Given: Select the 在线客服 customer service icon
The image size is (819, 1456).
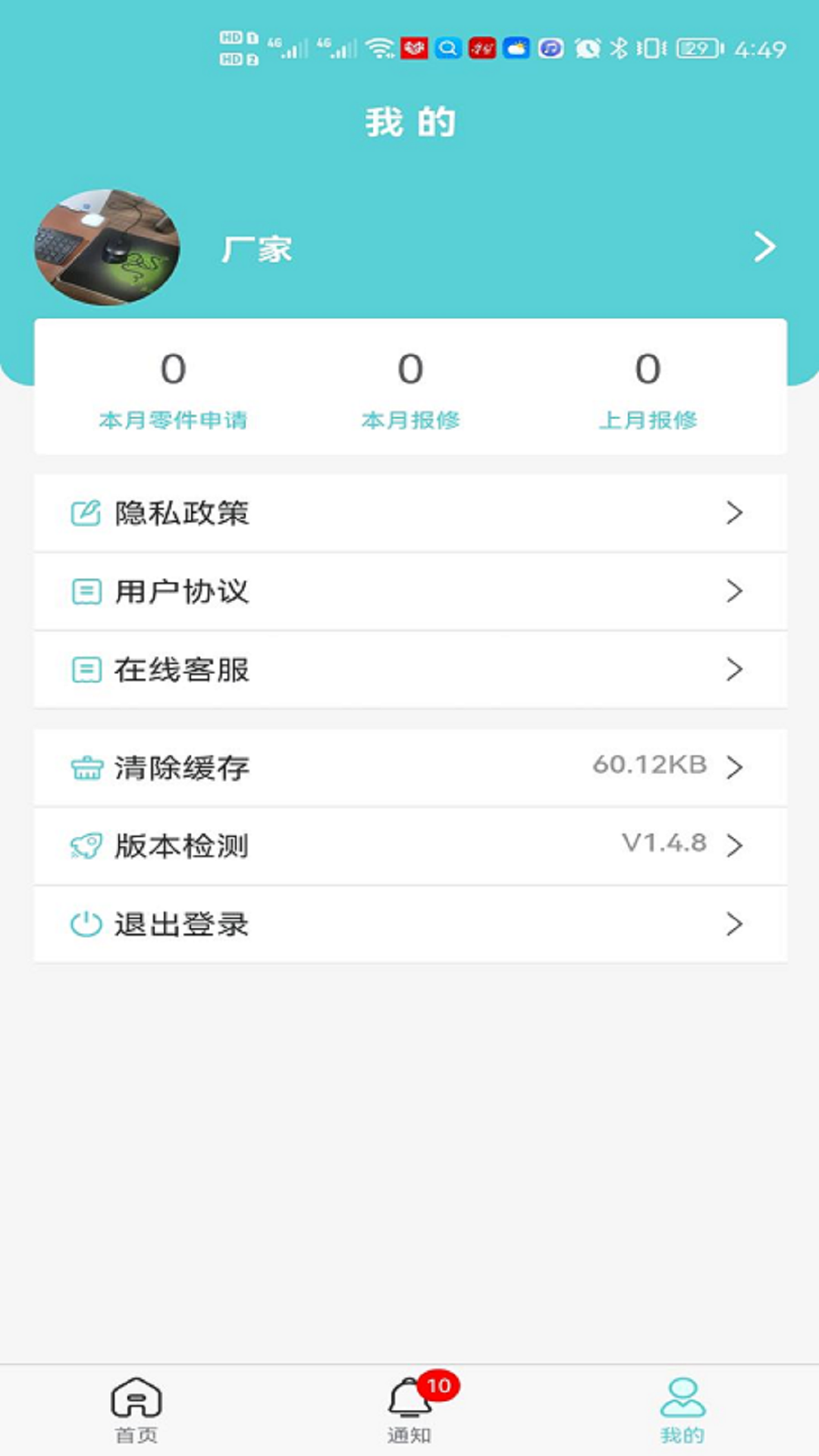Looking at the screenshot, I should click(x=86, y=670).
